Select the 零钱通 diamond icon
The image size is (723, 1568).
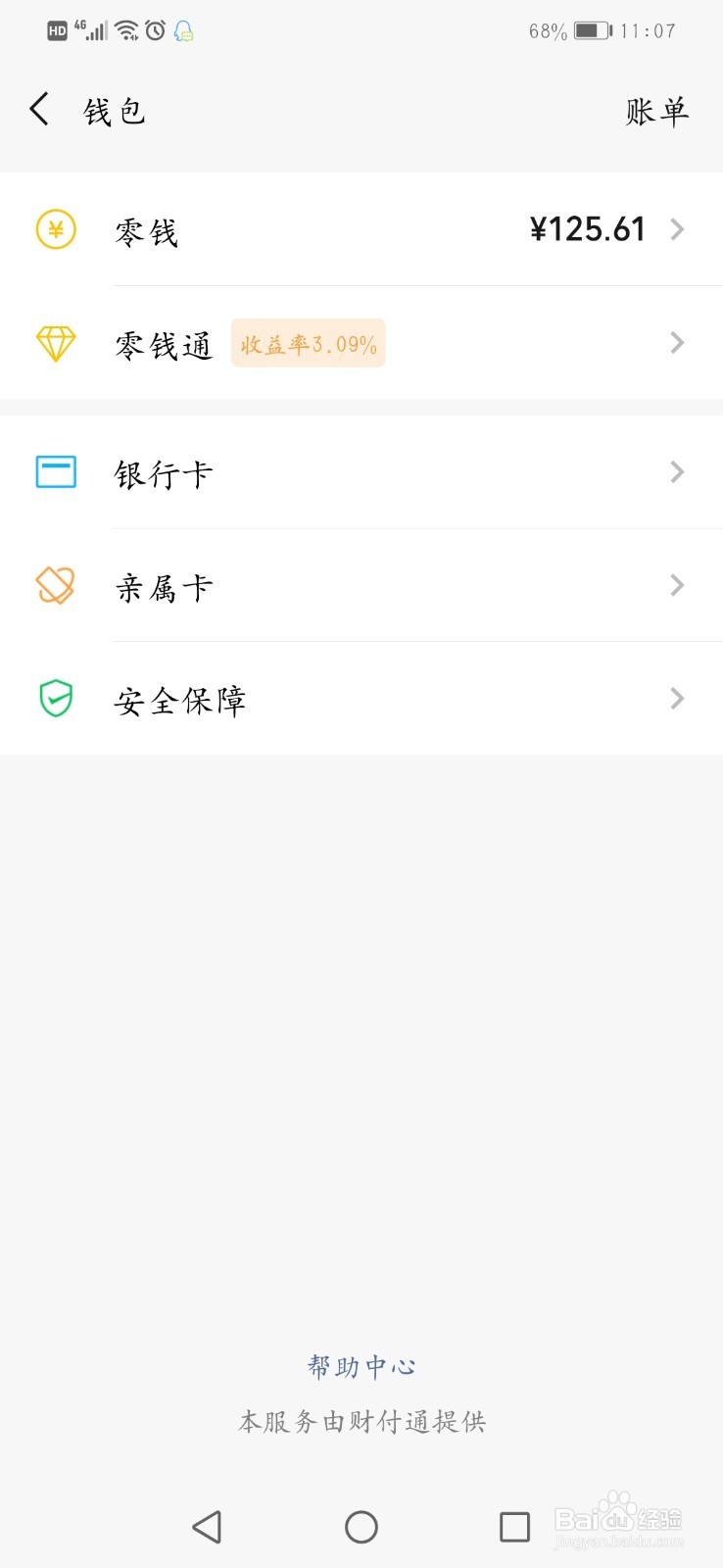point(56,343)
